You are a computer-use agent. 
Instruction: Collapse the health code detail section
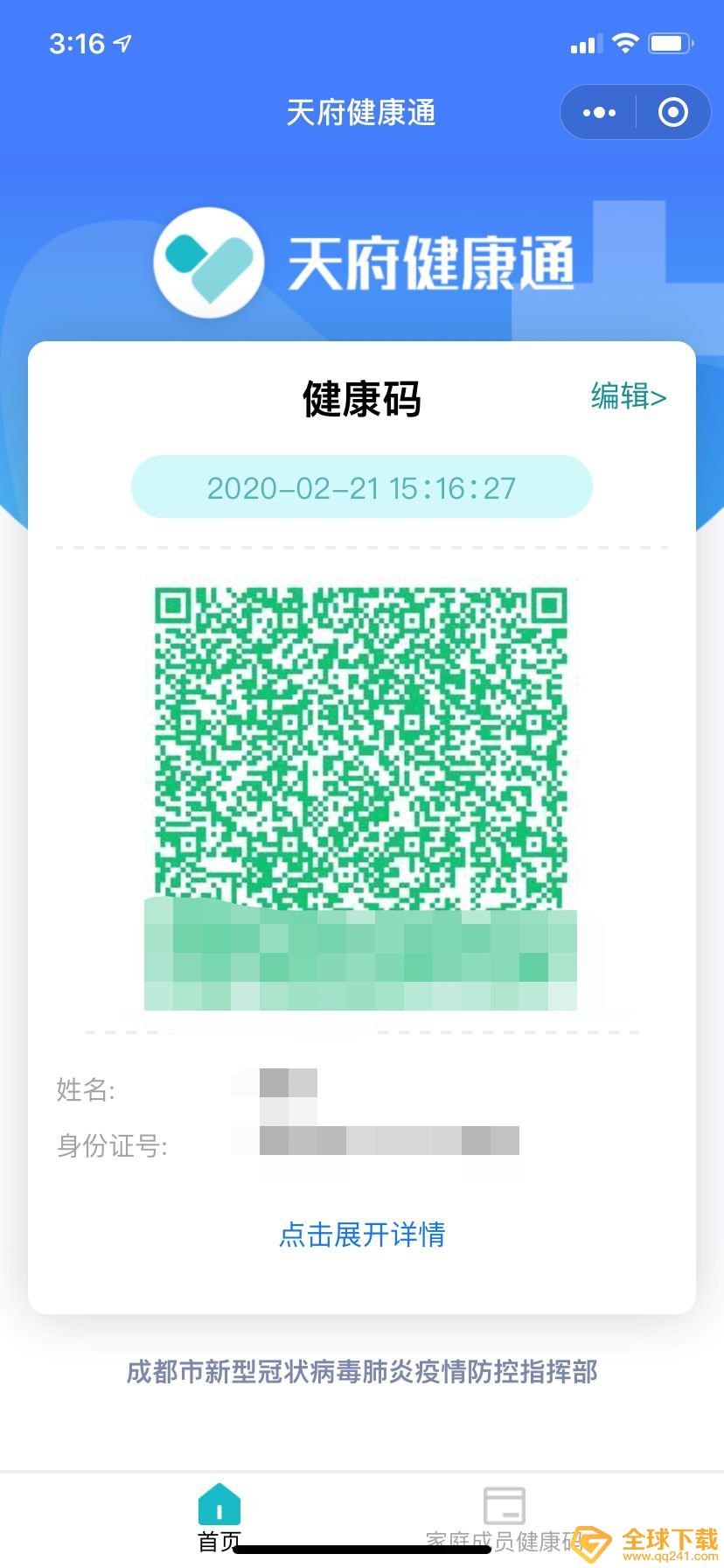point(361,1235)
